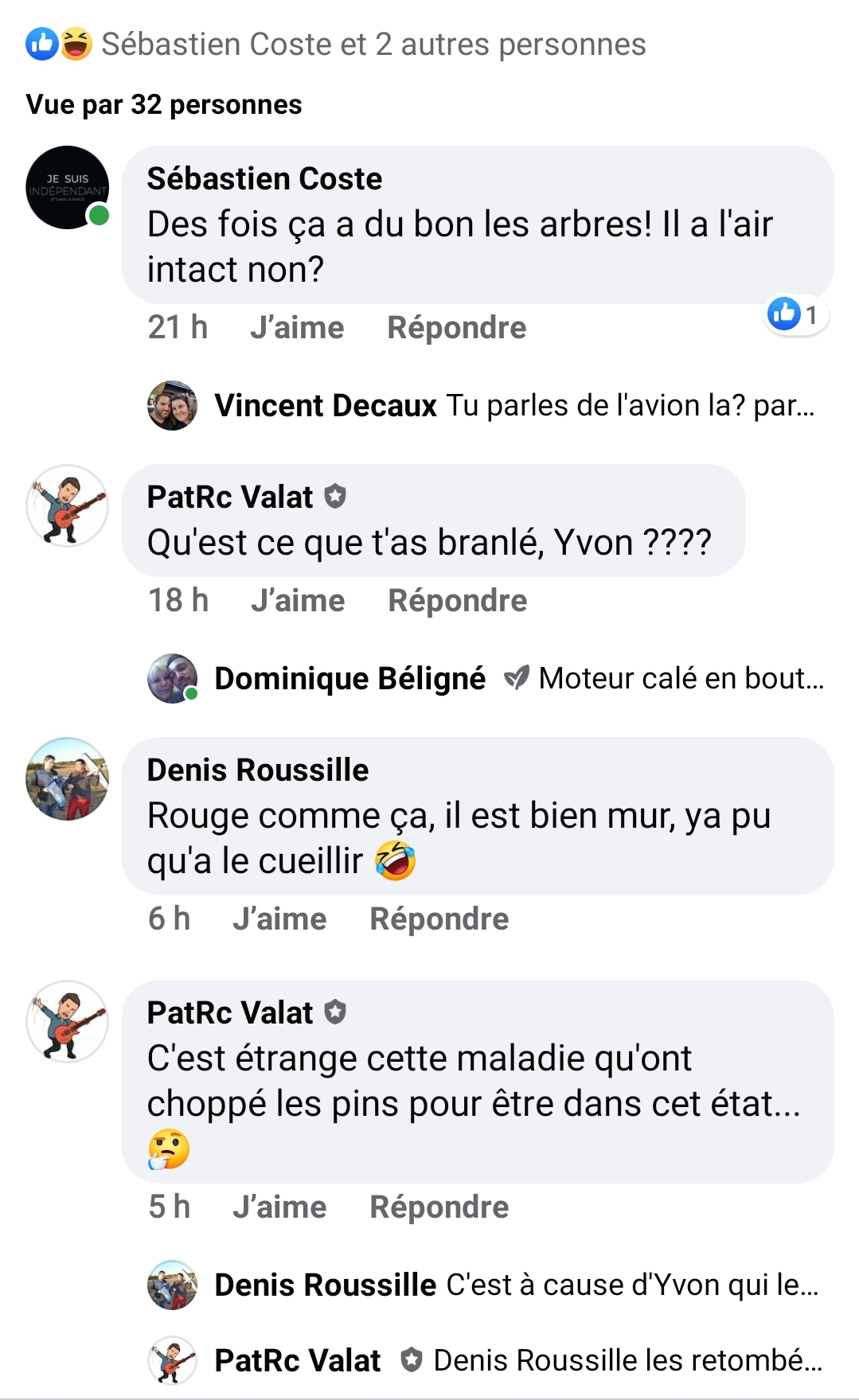Image resolution: width=859 pixels, height=1400 pixels.
Task: View the like reaction on Sébastien's comment
Action: (x=795, y=315)
